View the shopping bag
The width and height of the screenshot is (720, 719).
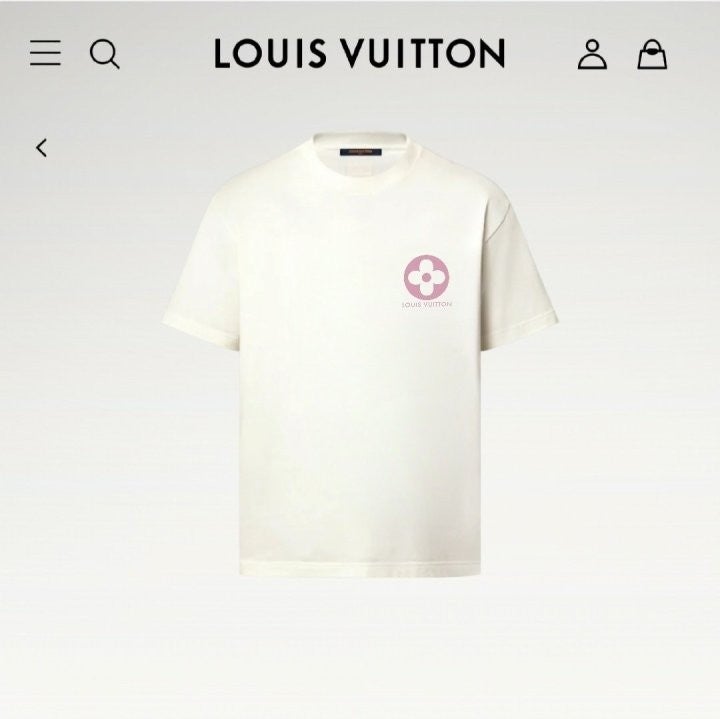click(x=652, y=54)
